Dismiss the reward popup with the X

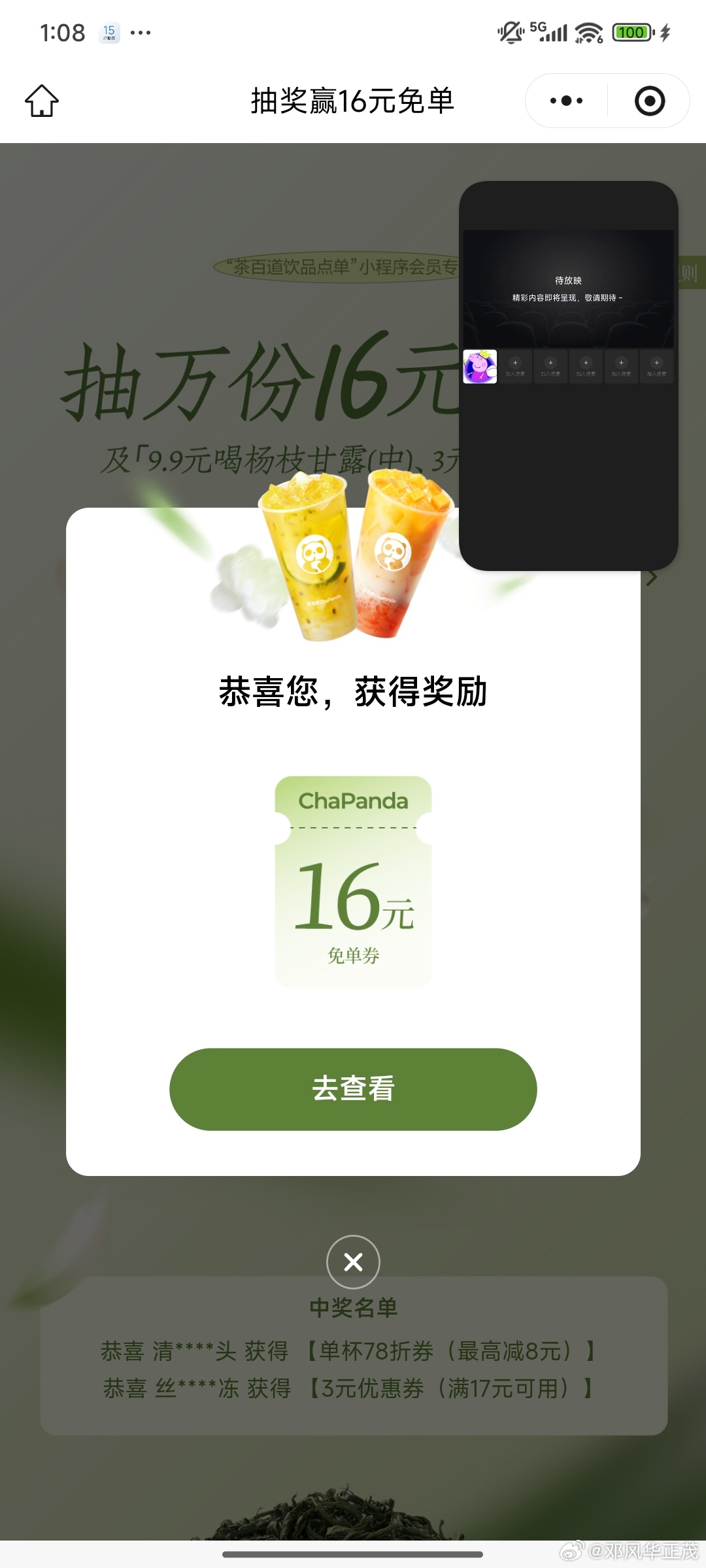[353, 1262]
